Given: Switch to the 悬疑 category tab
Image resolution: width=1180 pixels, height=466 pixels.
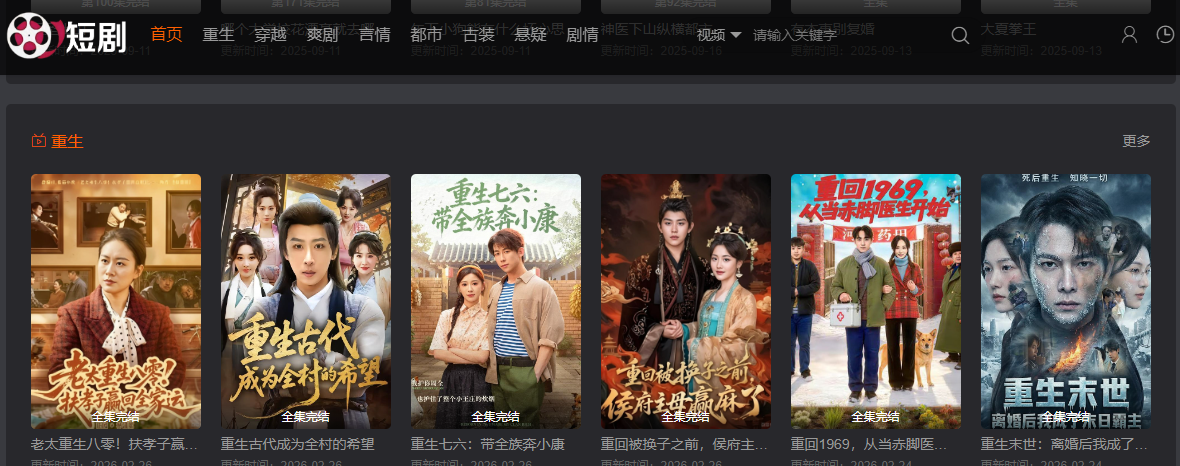Looking at the screenshot, I should point(530,35).
